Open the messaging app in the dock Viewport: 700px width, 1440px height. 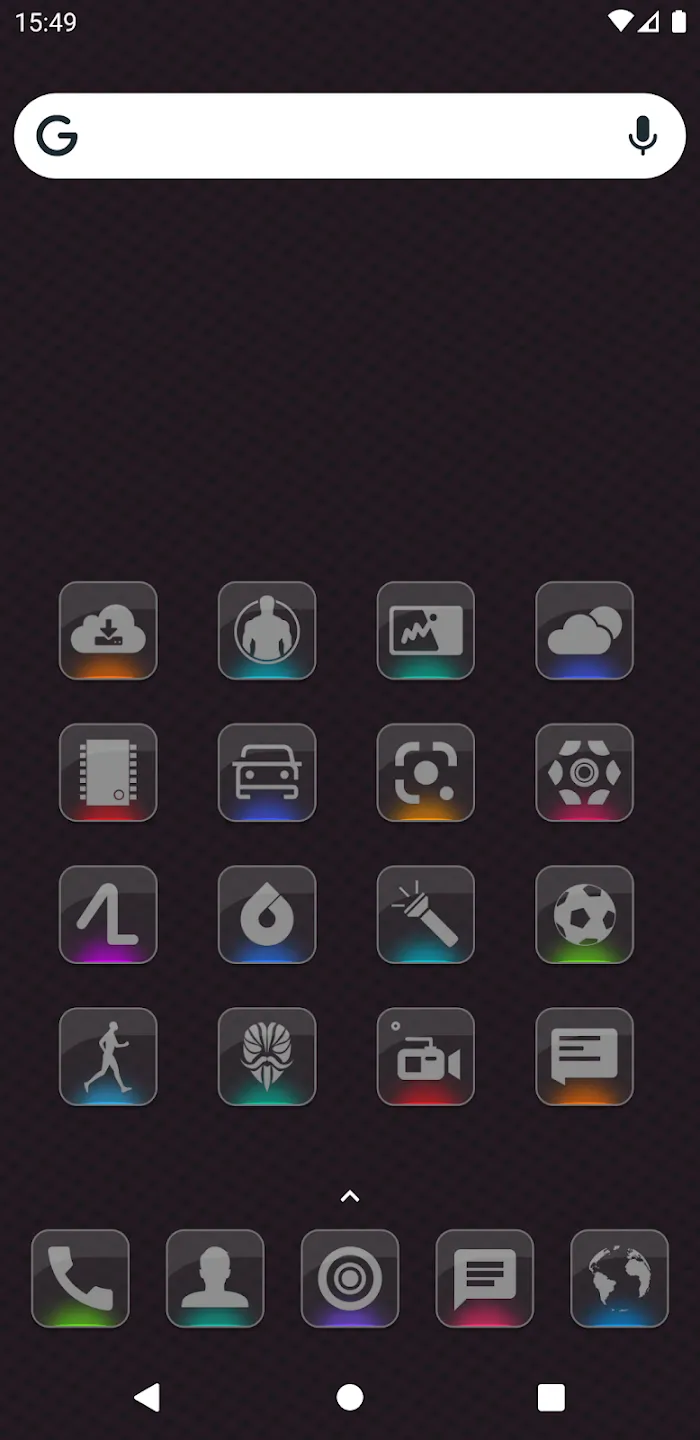tap(485, 1279)
